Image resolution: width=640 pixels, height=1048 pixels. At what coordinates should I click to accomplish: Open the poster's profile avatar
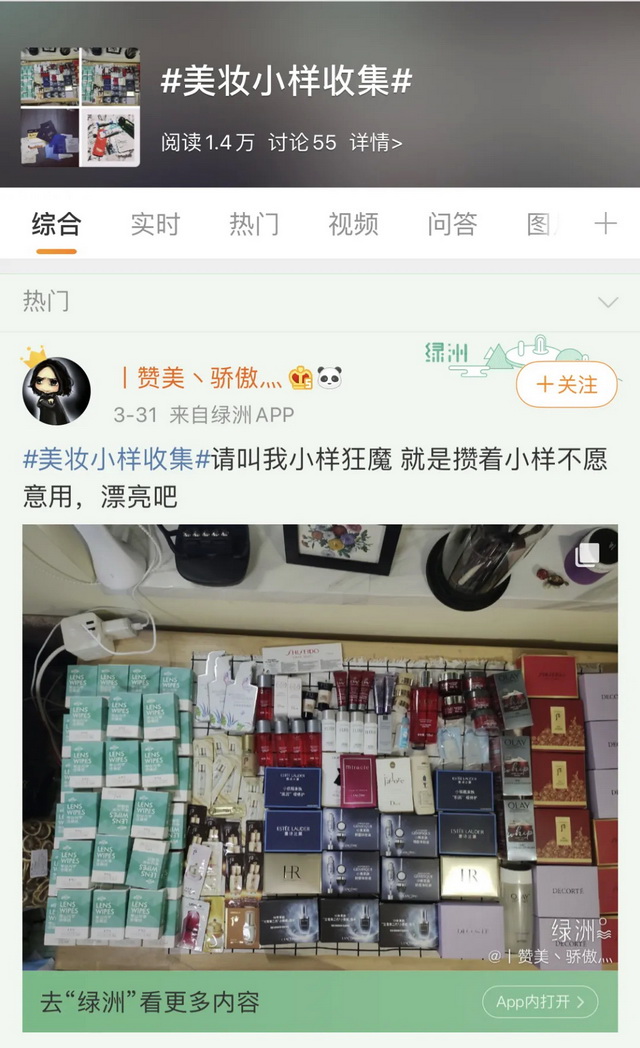coord(56,390)
